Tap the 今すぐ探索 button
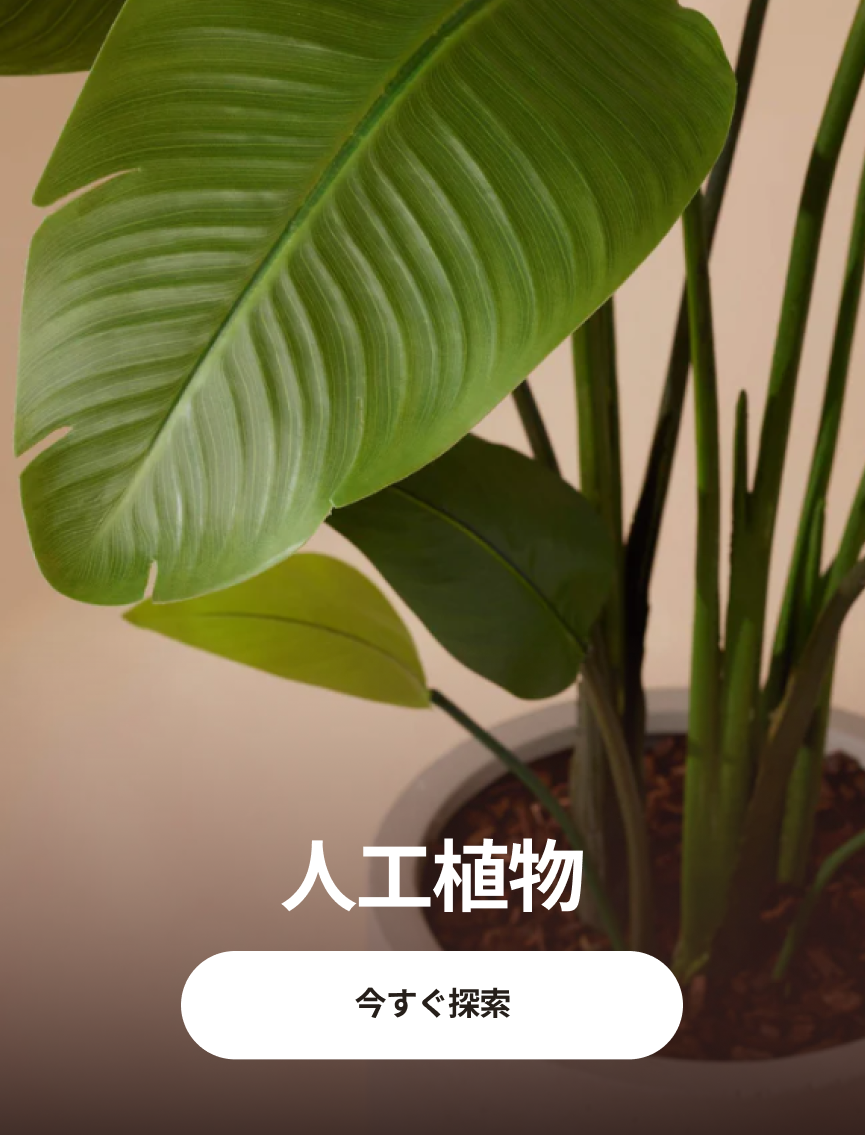Viewport: 865px width, 1135px height. point(432,1004)
